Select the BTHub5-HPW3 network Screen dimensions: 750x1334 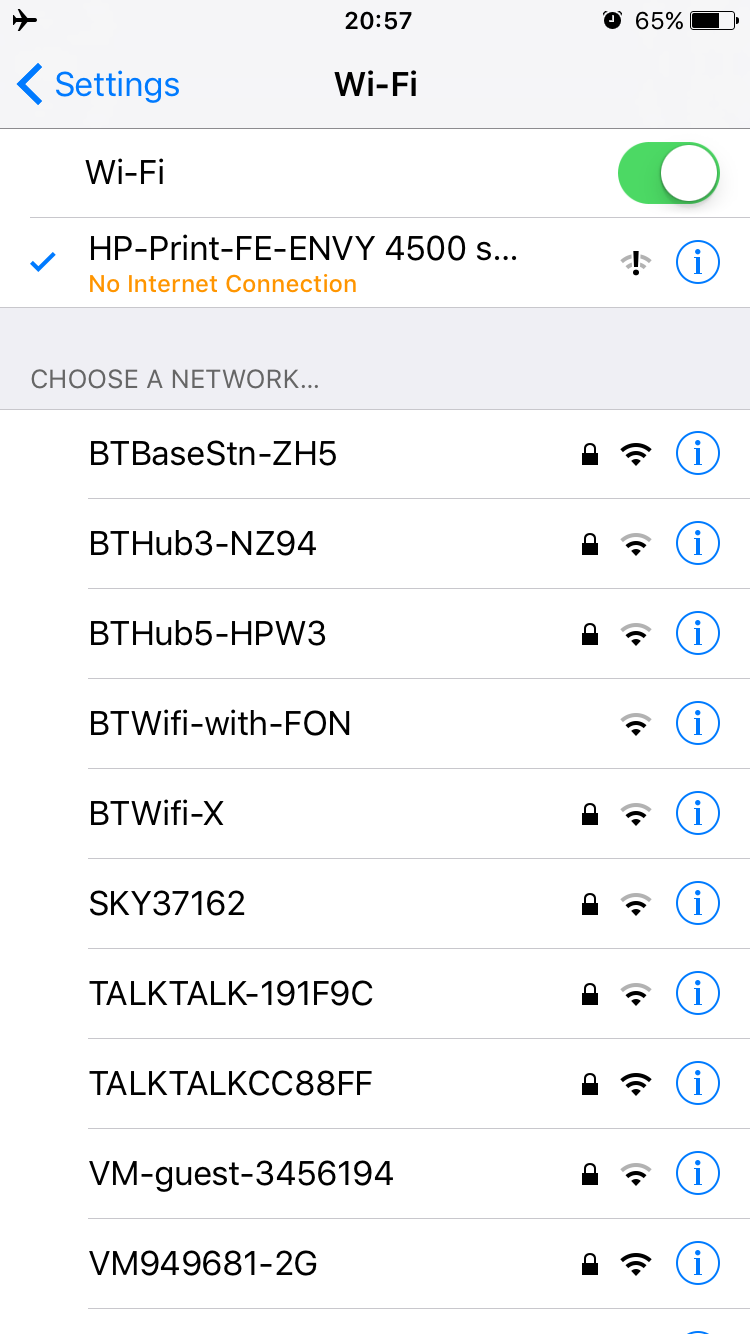coord(208,634)
